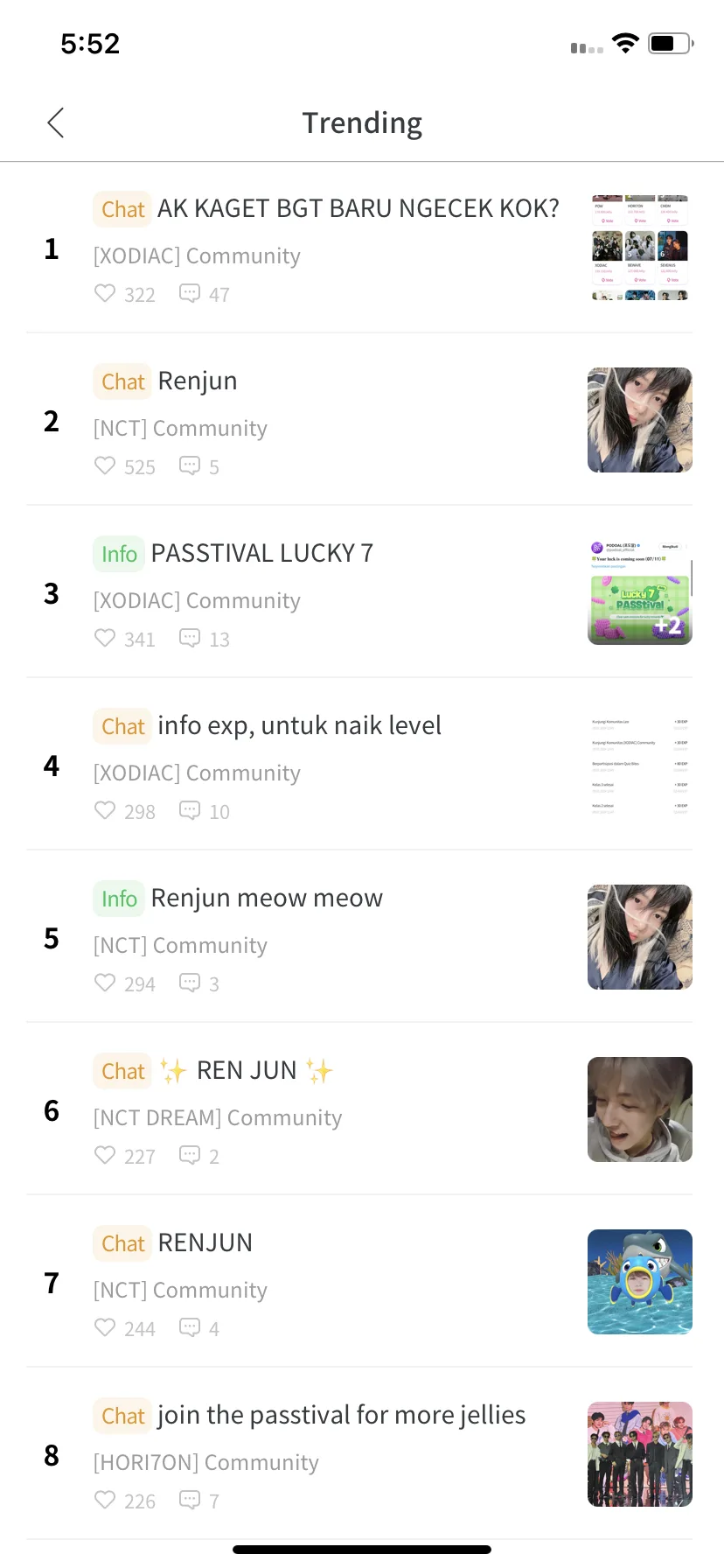Open the rank 2 'Renjun' chat post

[198, 381]
